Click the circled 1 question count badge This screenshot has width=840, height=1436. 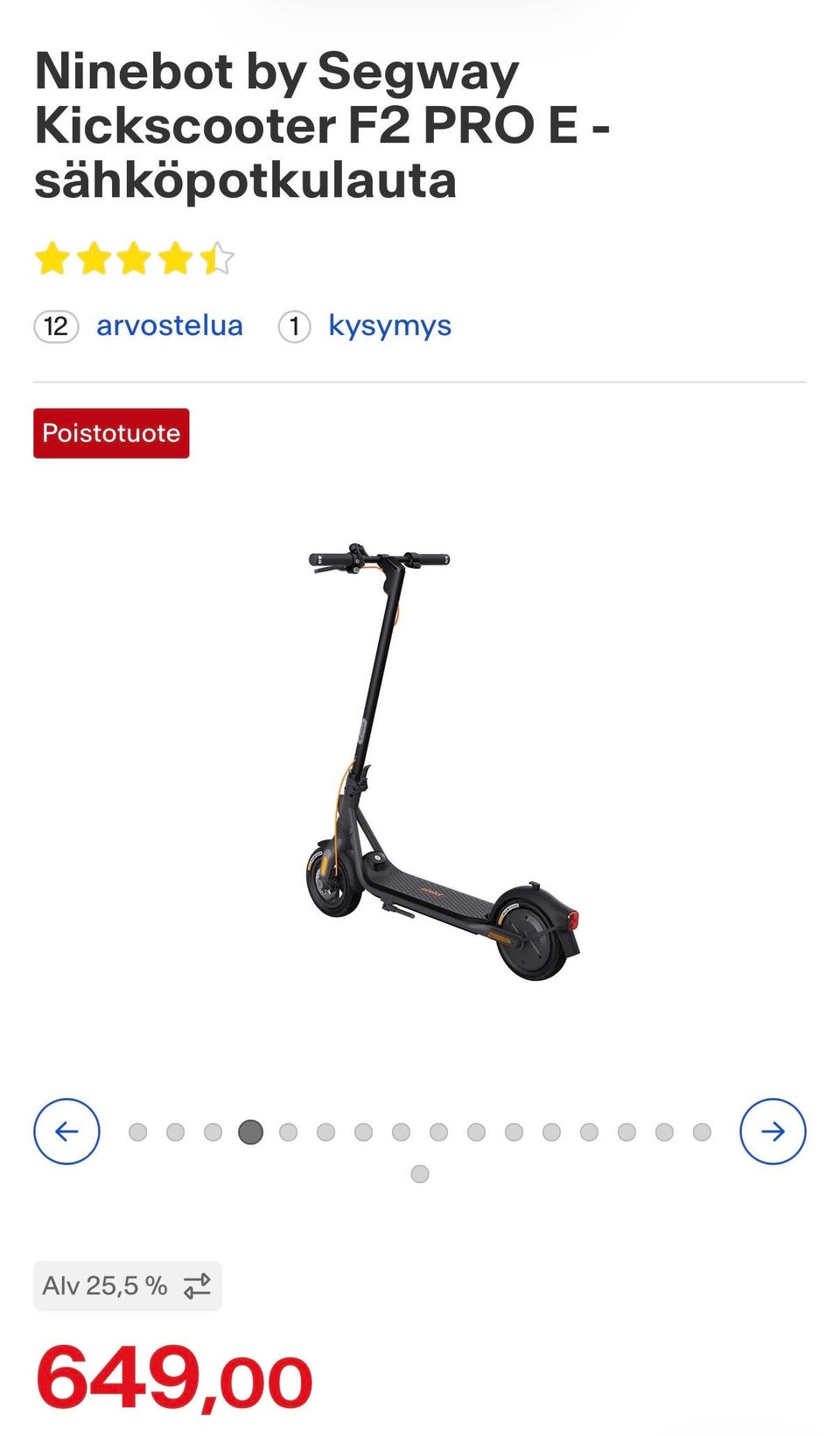click(295, 326)
